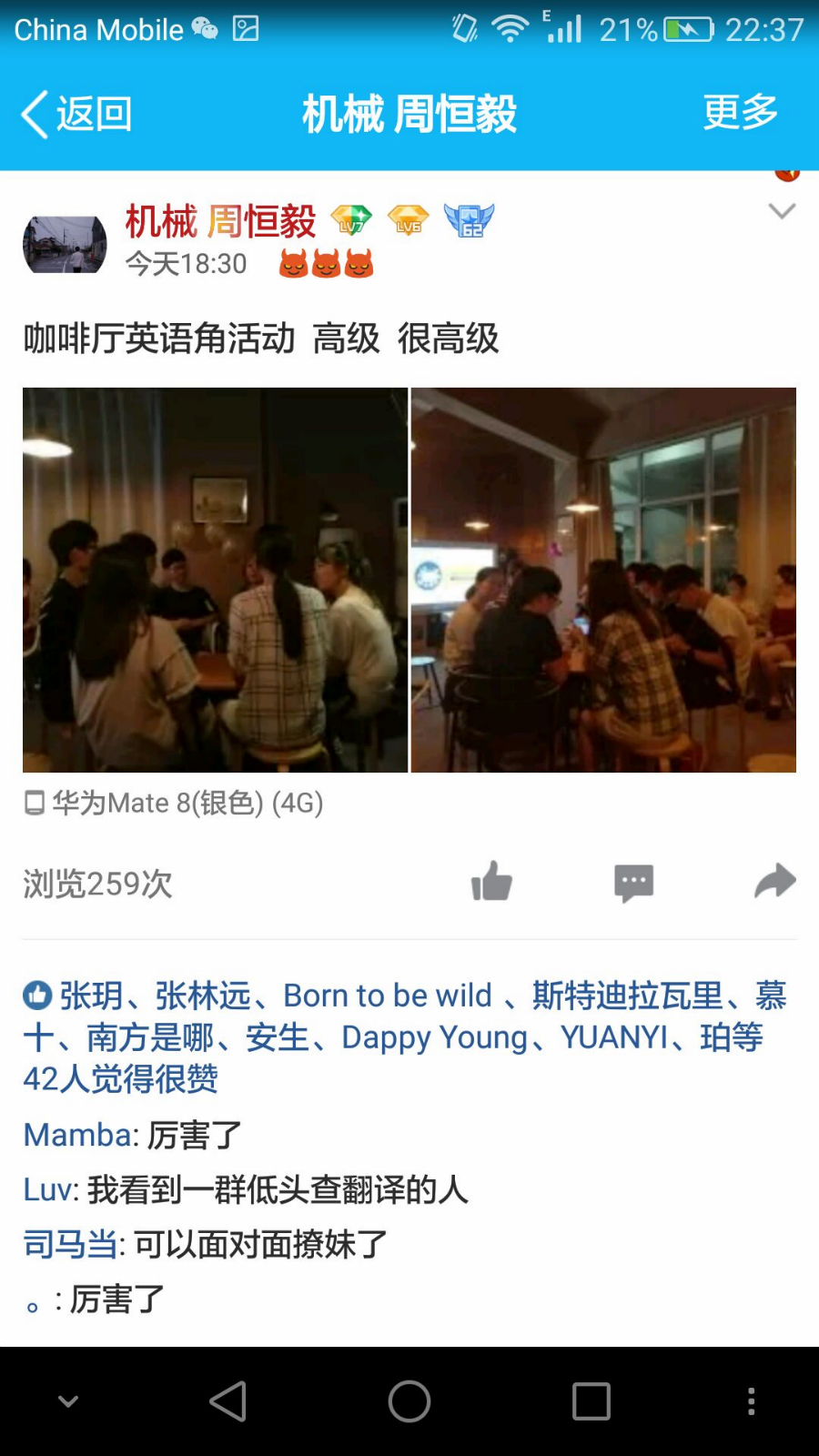Open the 华为Mate 8(银色) device tag
Screen dimensions: 819x1456
(x=173, y=803)
